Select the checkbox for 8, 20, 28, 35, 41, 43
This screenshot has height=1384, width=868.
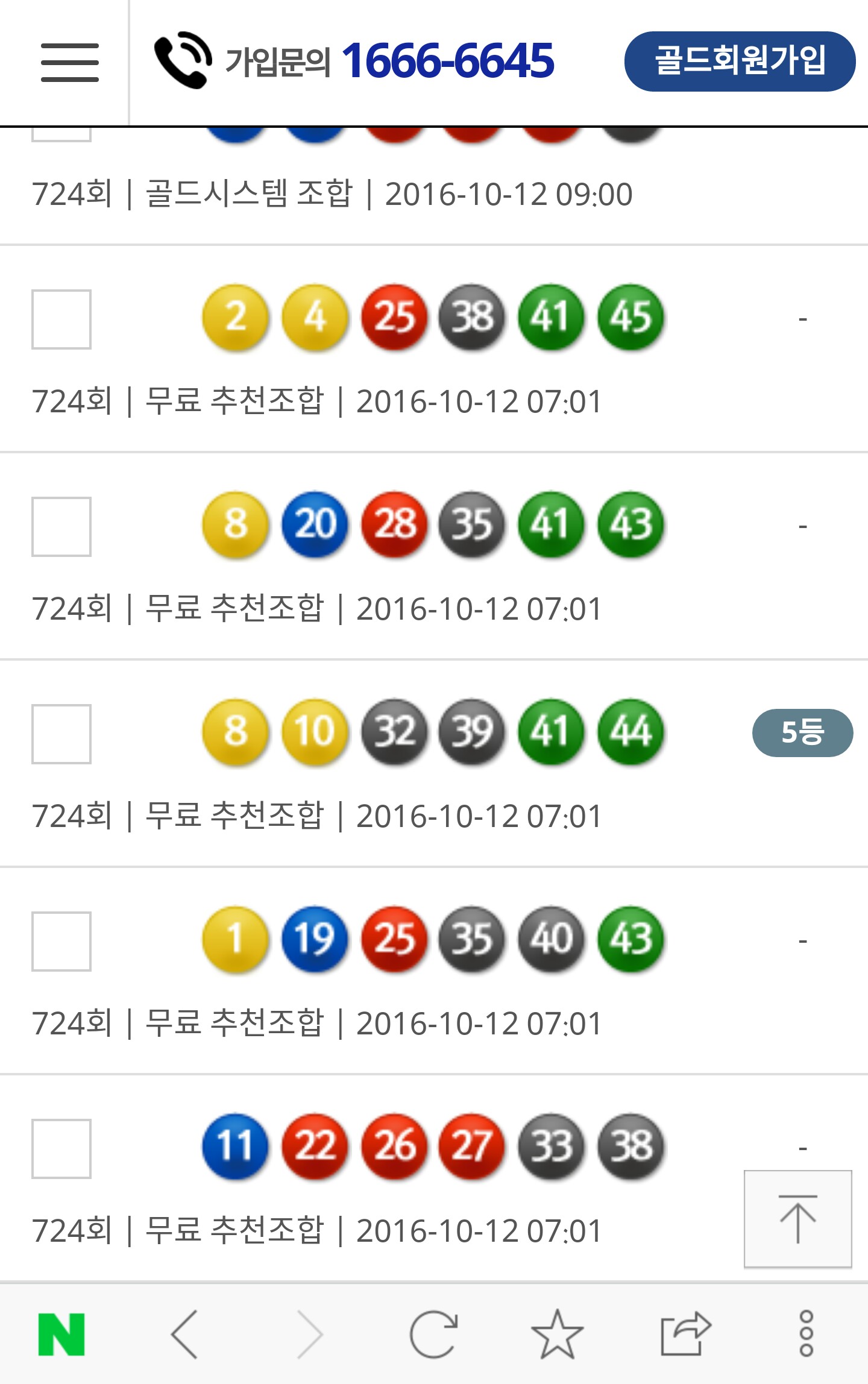pos(61,527)
